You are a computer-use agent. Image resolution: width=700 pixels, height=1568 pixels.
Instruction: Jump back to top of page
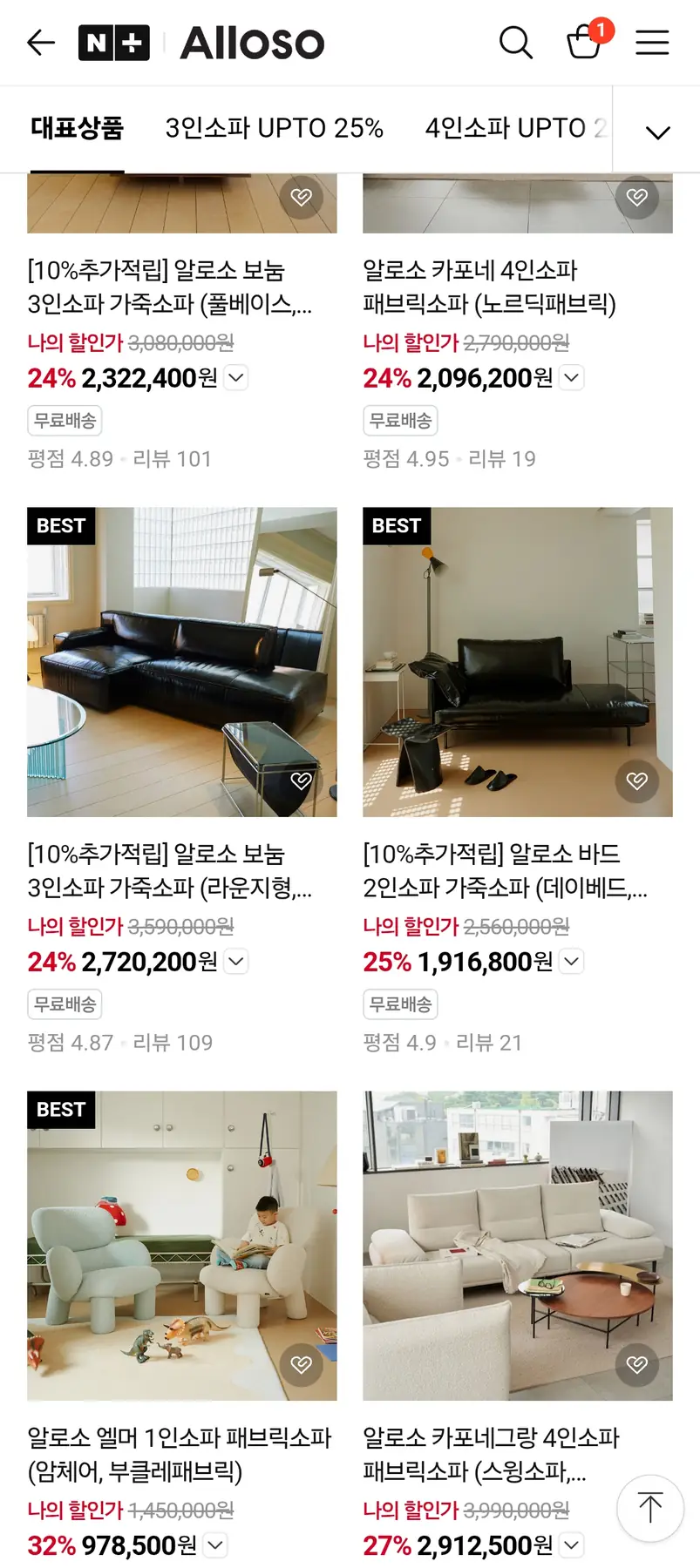[649, 1508]
